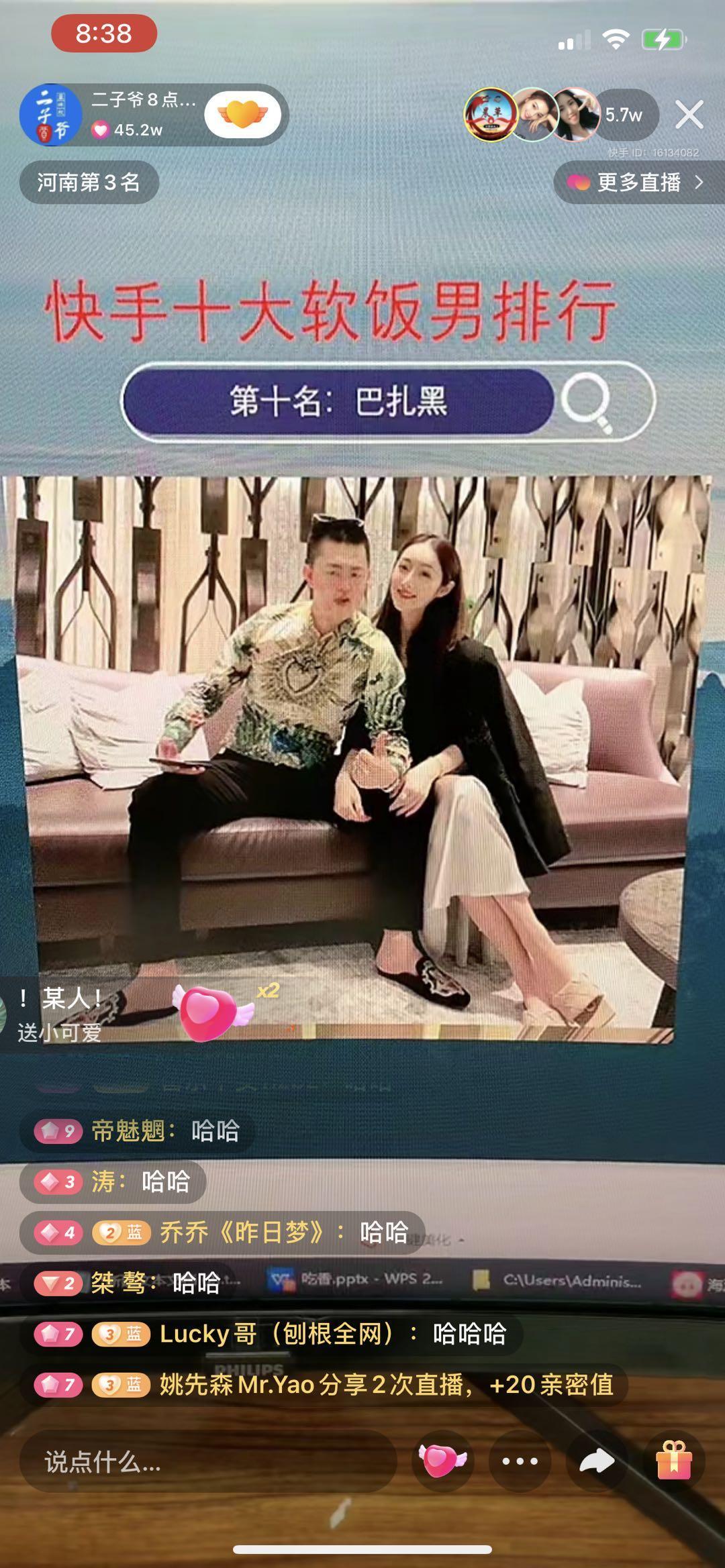Open the gift box panel
Screen dimensions: 725x1568
click(x=674, y=1461)
